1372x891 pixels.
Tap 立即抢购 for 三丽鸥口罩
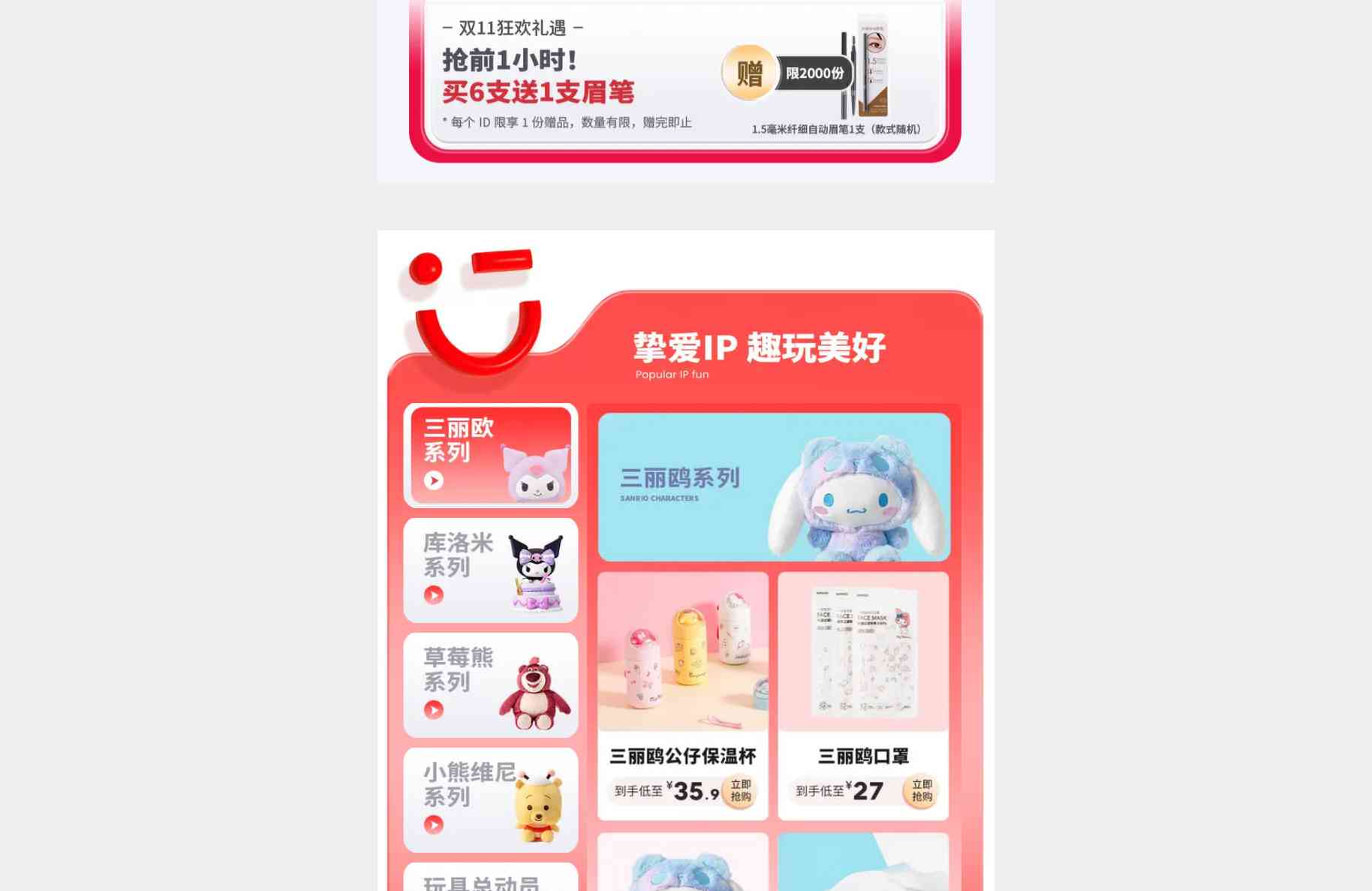(921, 791)
